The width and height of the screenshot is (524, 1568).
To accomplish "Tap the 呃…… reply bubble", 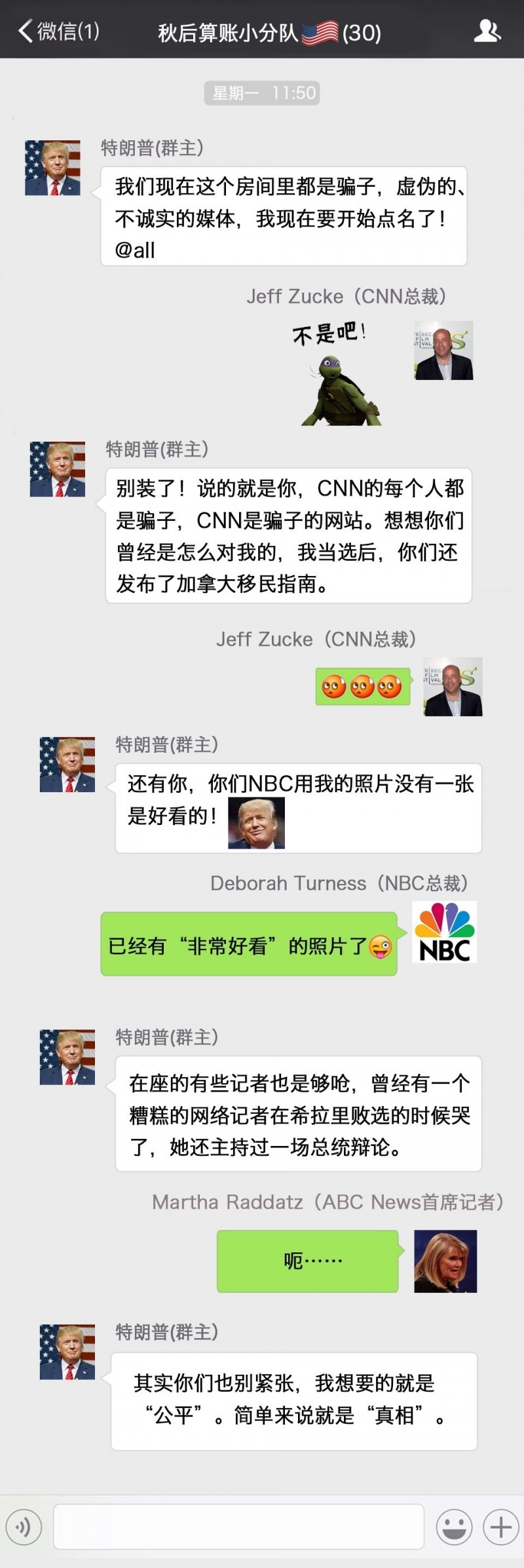I will coord(307,1262).
